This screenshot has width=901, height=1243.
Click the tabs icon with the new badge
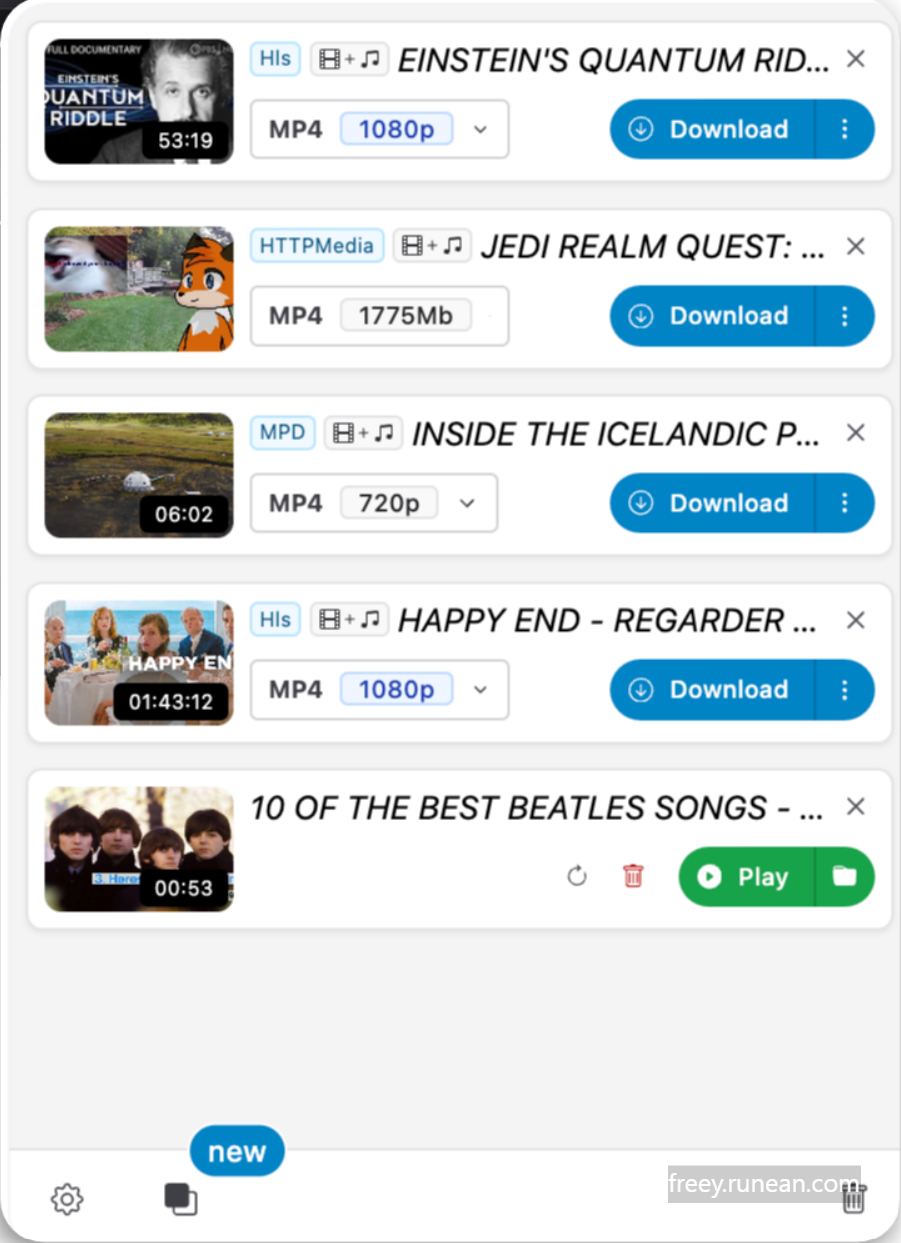pyautogui.click(x=182, y=1199)
